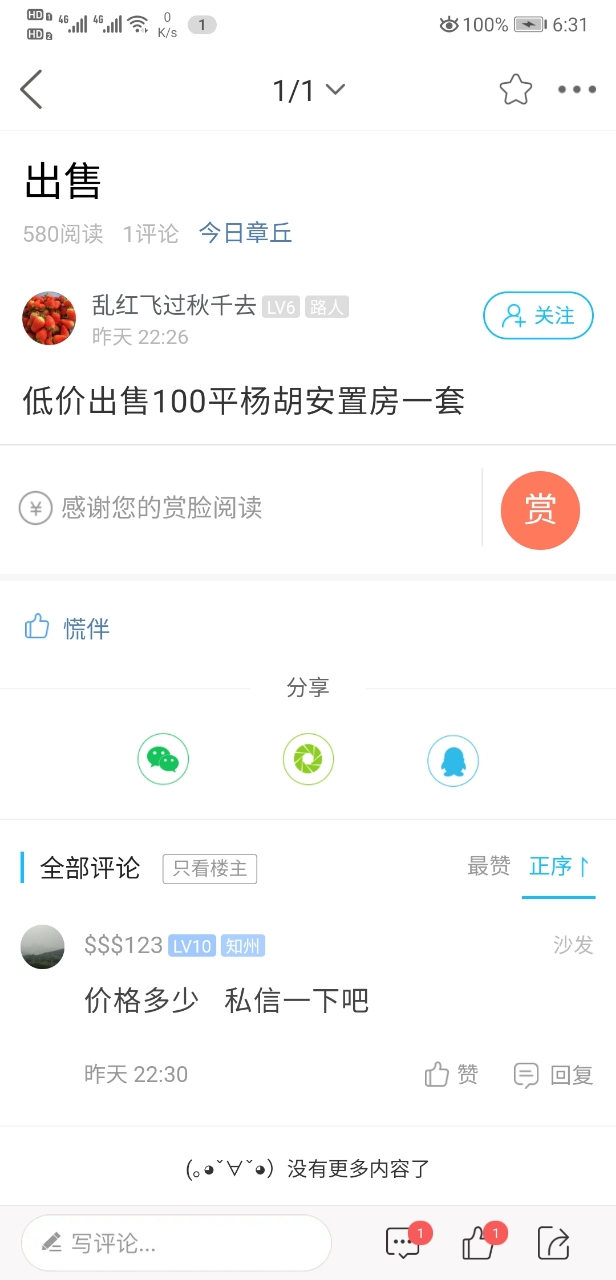The width and height of the screenshot is (616, 1280).
Task: Sort comments by 最赞
Action: coord(489,866)
